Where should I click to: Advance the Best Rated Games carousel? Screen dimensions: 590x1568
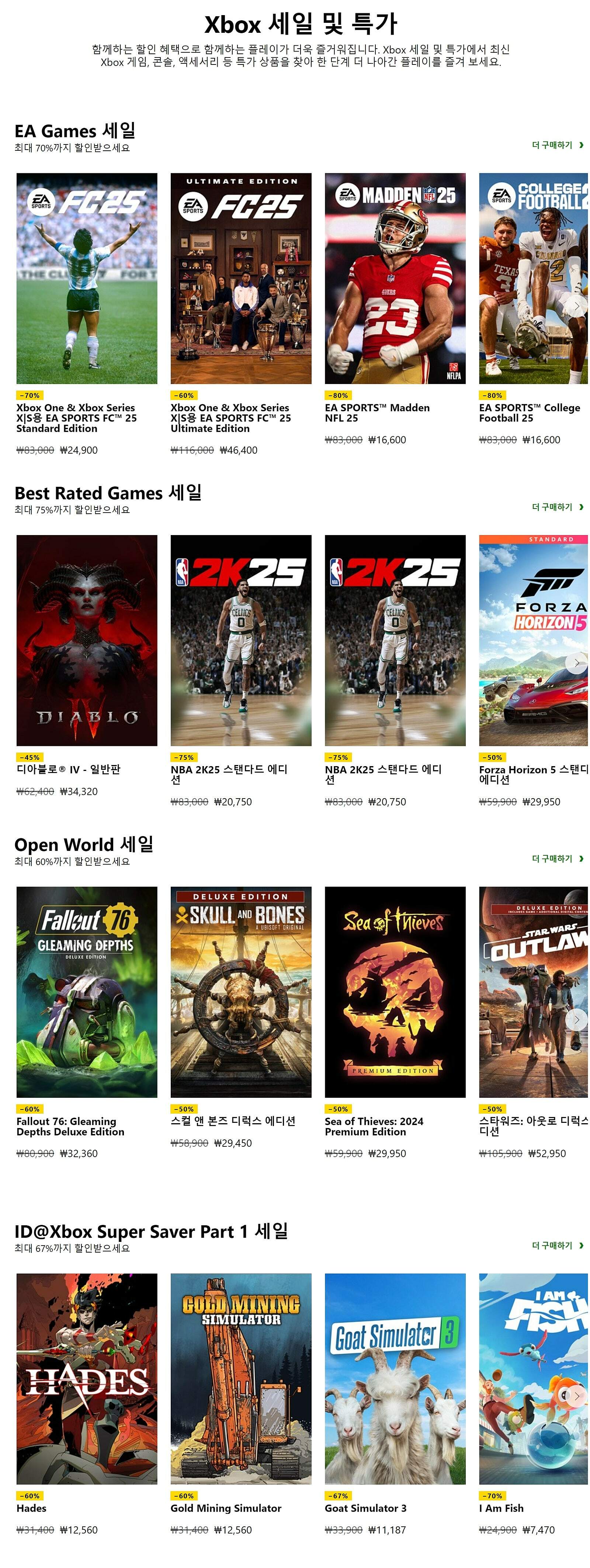(576, 663)
